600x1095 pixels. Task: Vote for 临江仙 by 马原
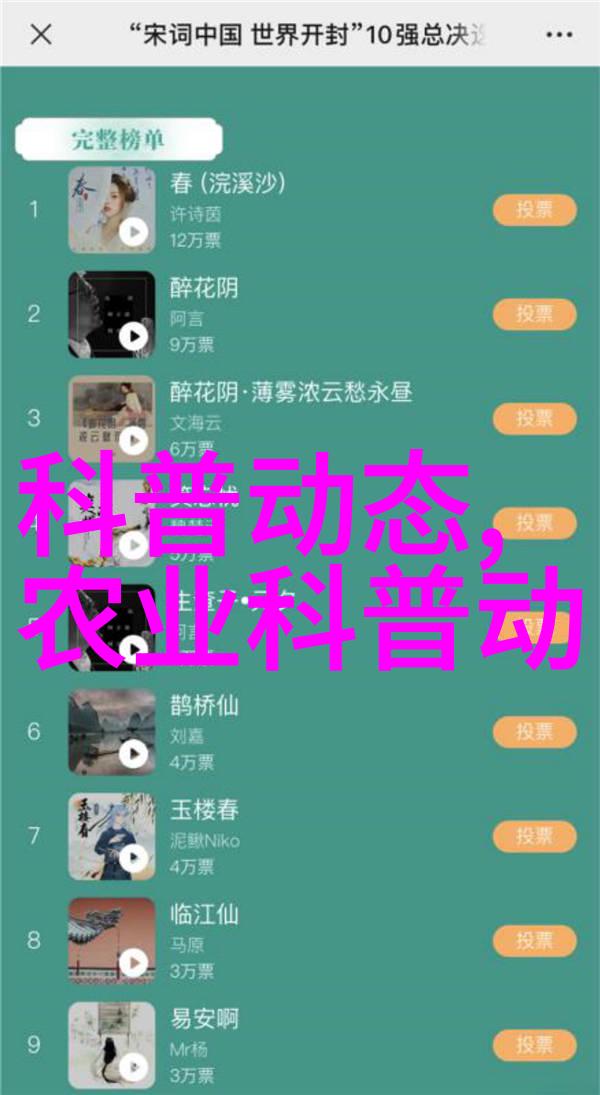tap(534, 940)
